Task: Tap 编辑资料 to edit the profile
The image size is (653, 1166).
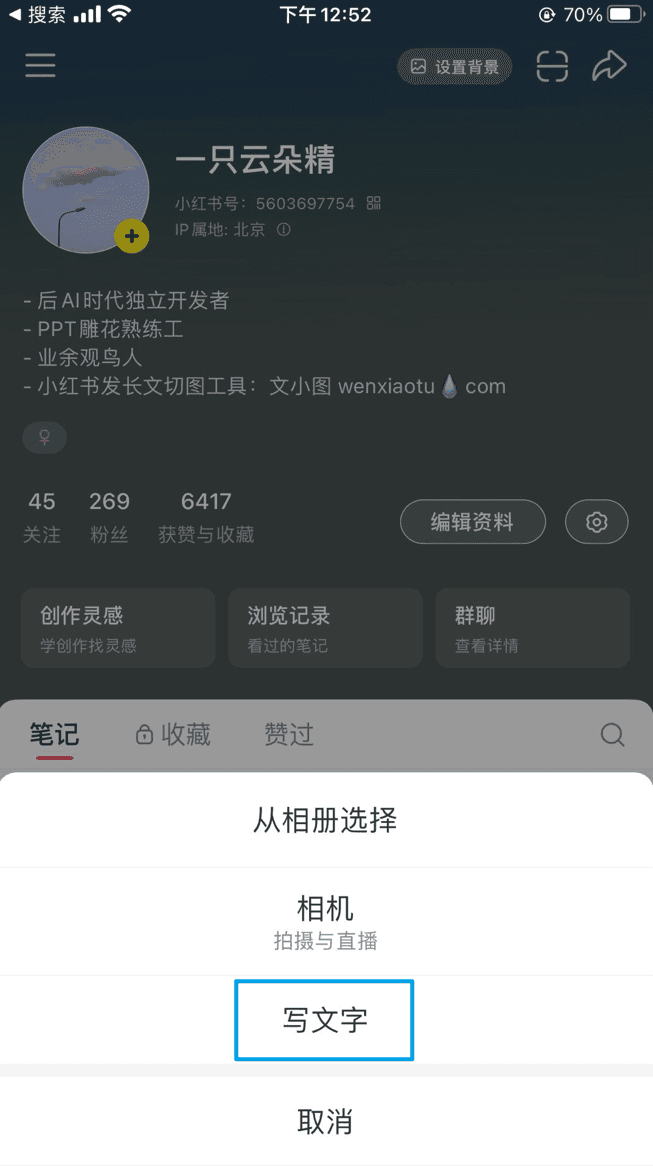Action: [472, 522]
